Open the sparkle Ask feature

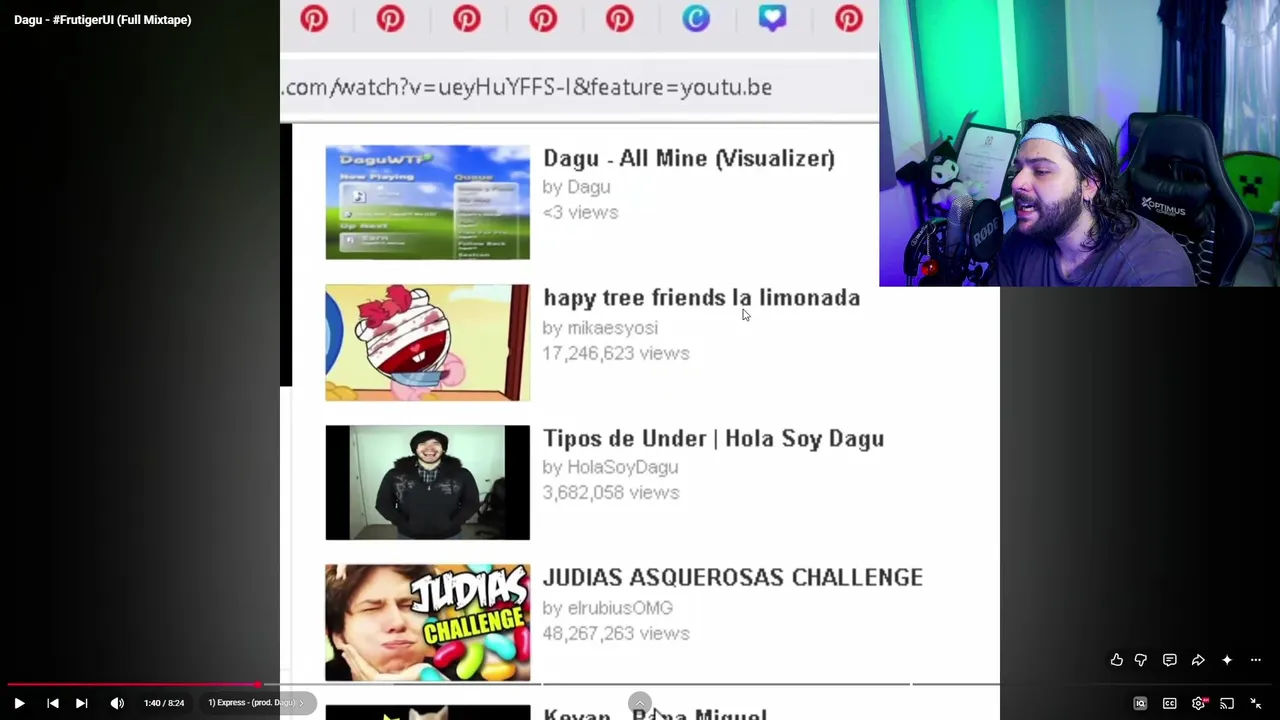click(1227, 660)
